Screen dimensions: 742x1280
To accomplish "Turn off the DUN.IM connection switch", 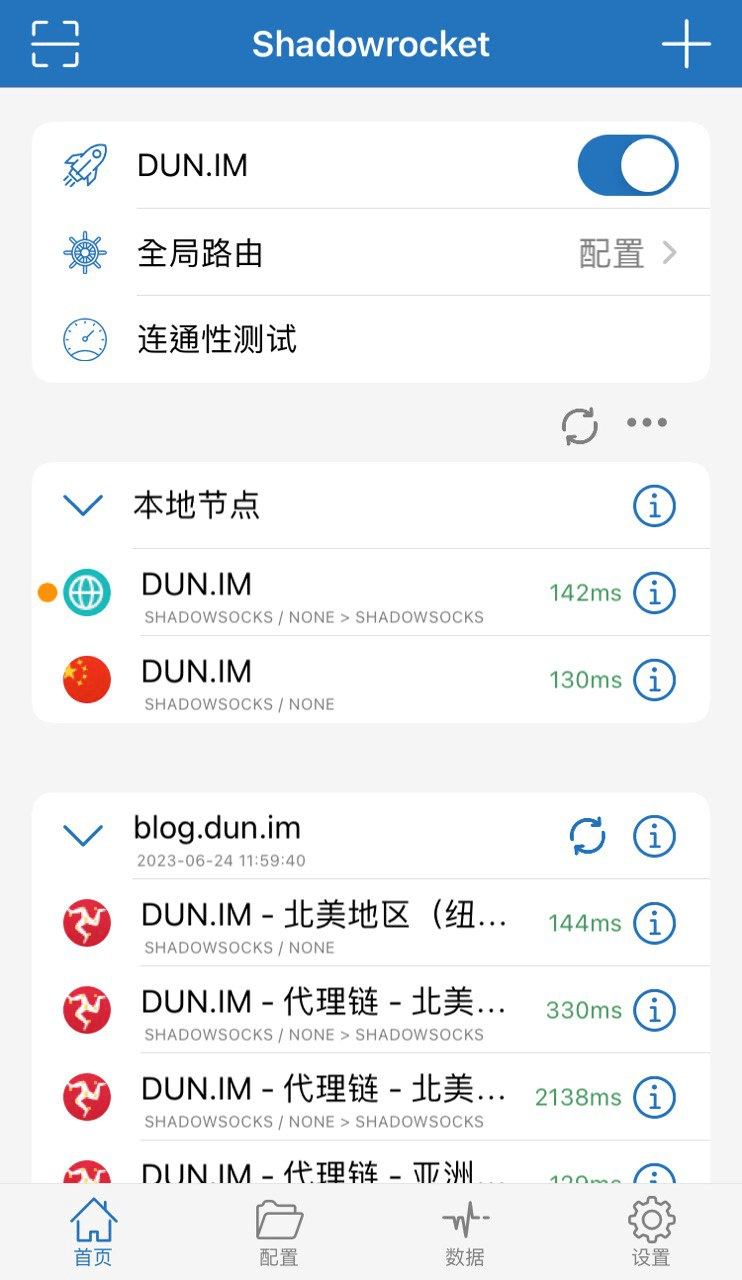I will 628,165.
